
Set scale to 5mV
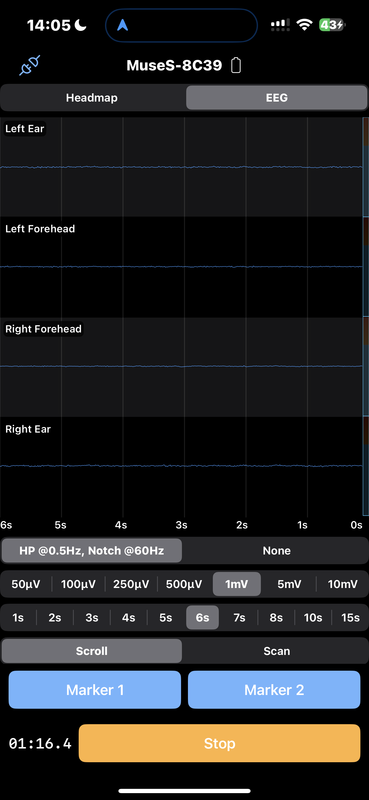(x=289, y=584)
